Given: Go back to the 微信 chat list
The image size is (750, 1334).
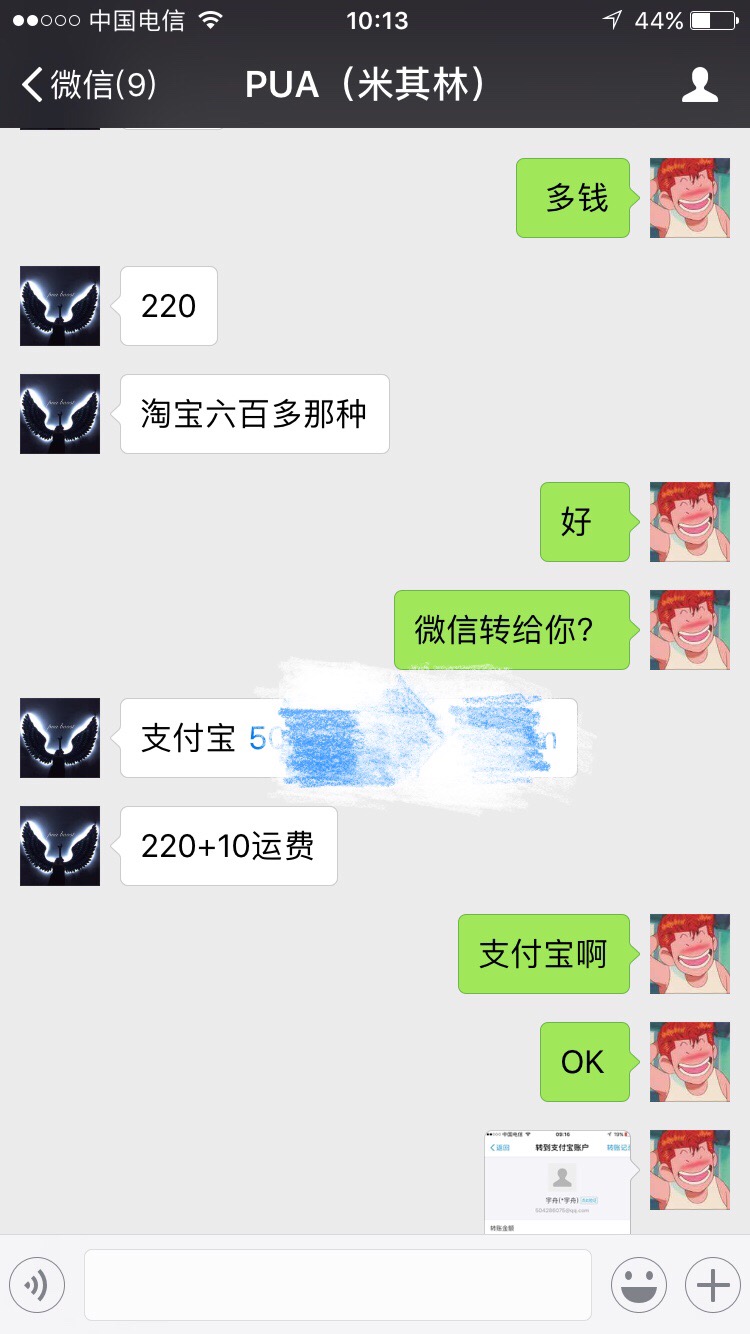Looking at the screenshot, I should 88,85.
